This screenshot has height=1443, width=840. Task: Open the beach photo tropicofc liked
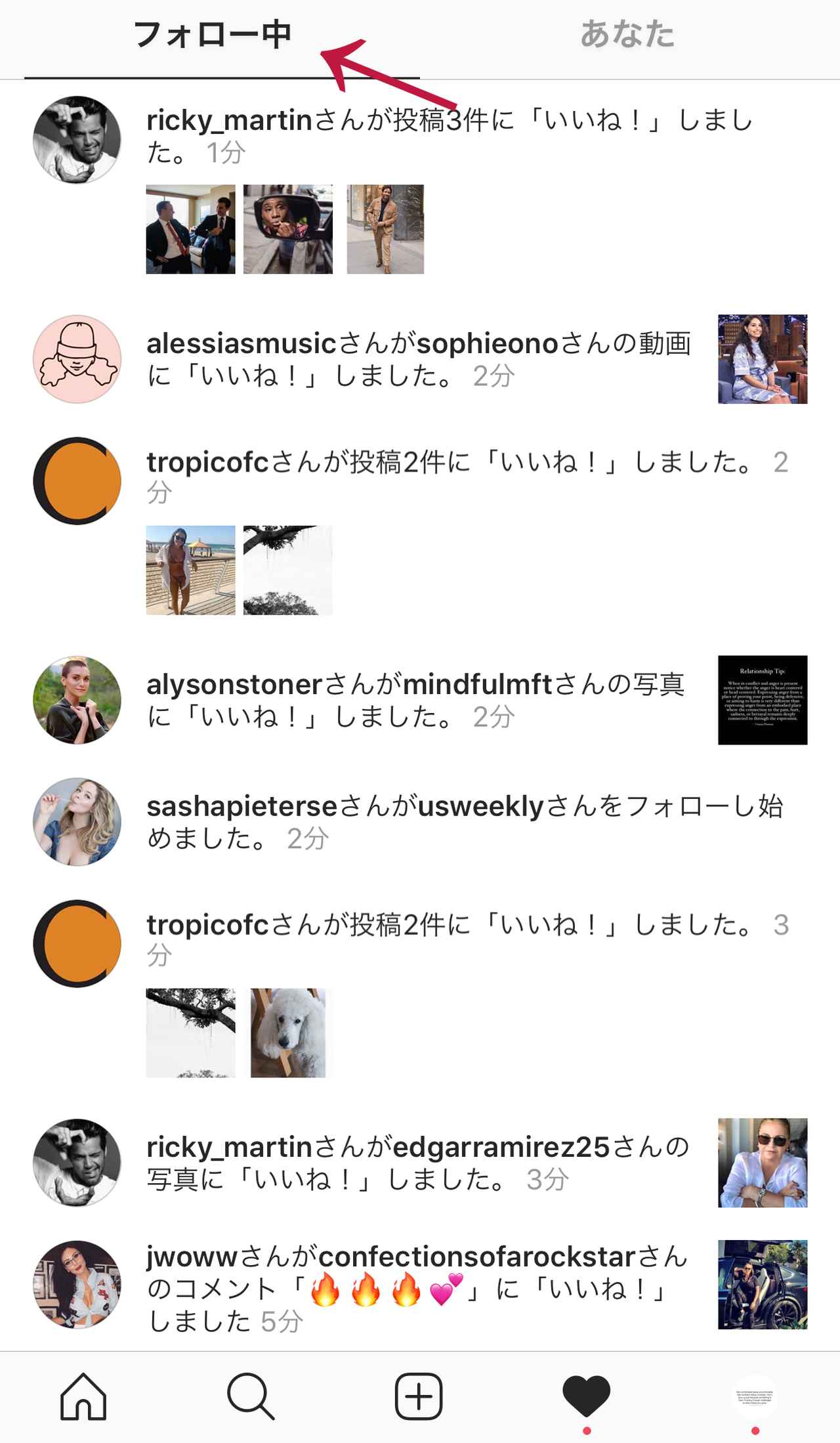pyautogui.click(x=190, y=570)
